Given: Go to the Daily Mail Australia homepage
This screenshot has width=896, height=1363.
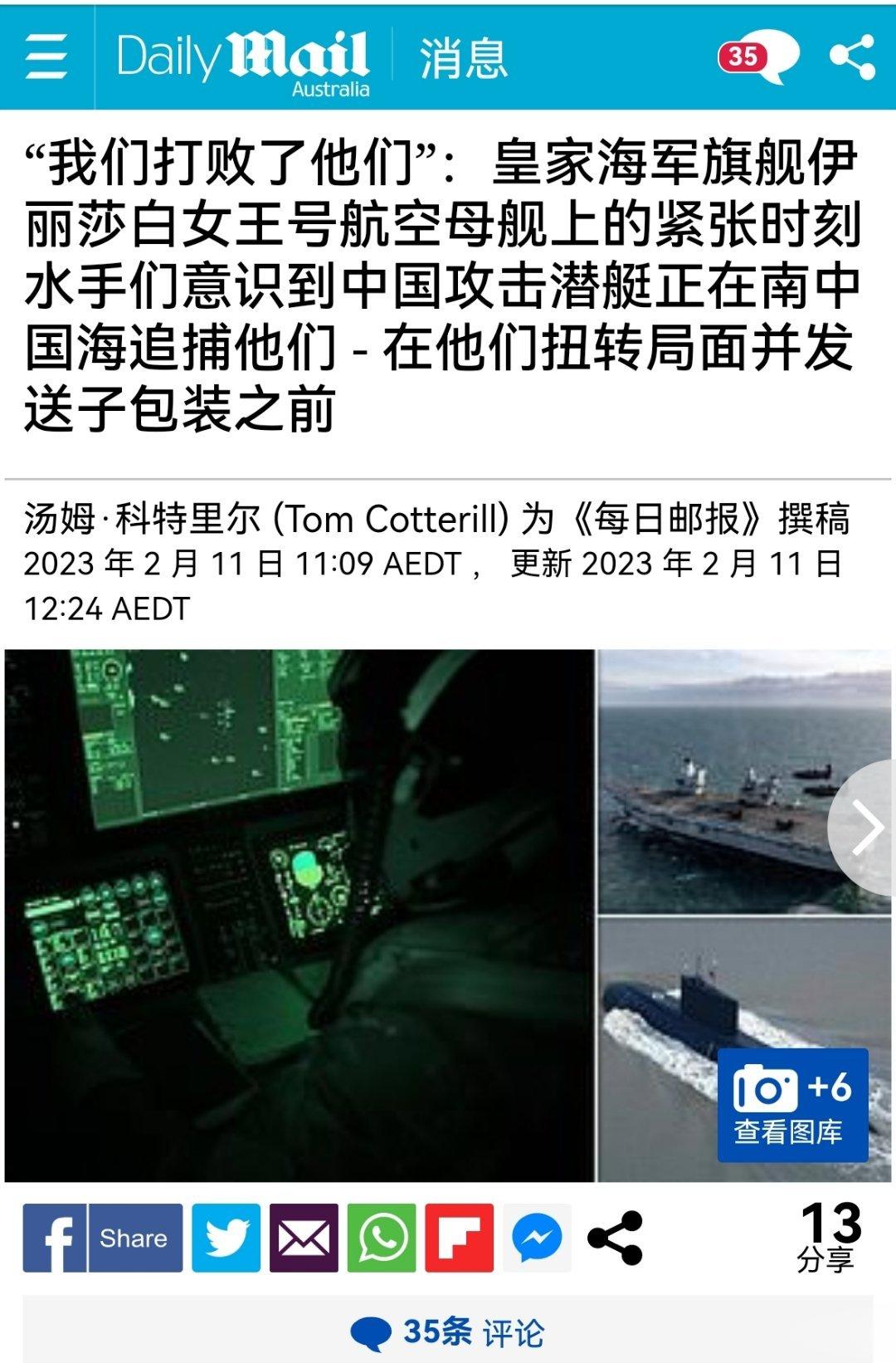Looking at the screenshot, I should point(242,61).
